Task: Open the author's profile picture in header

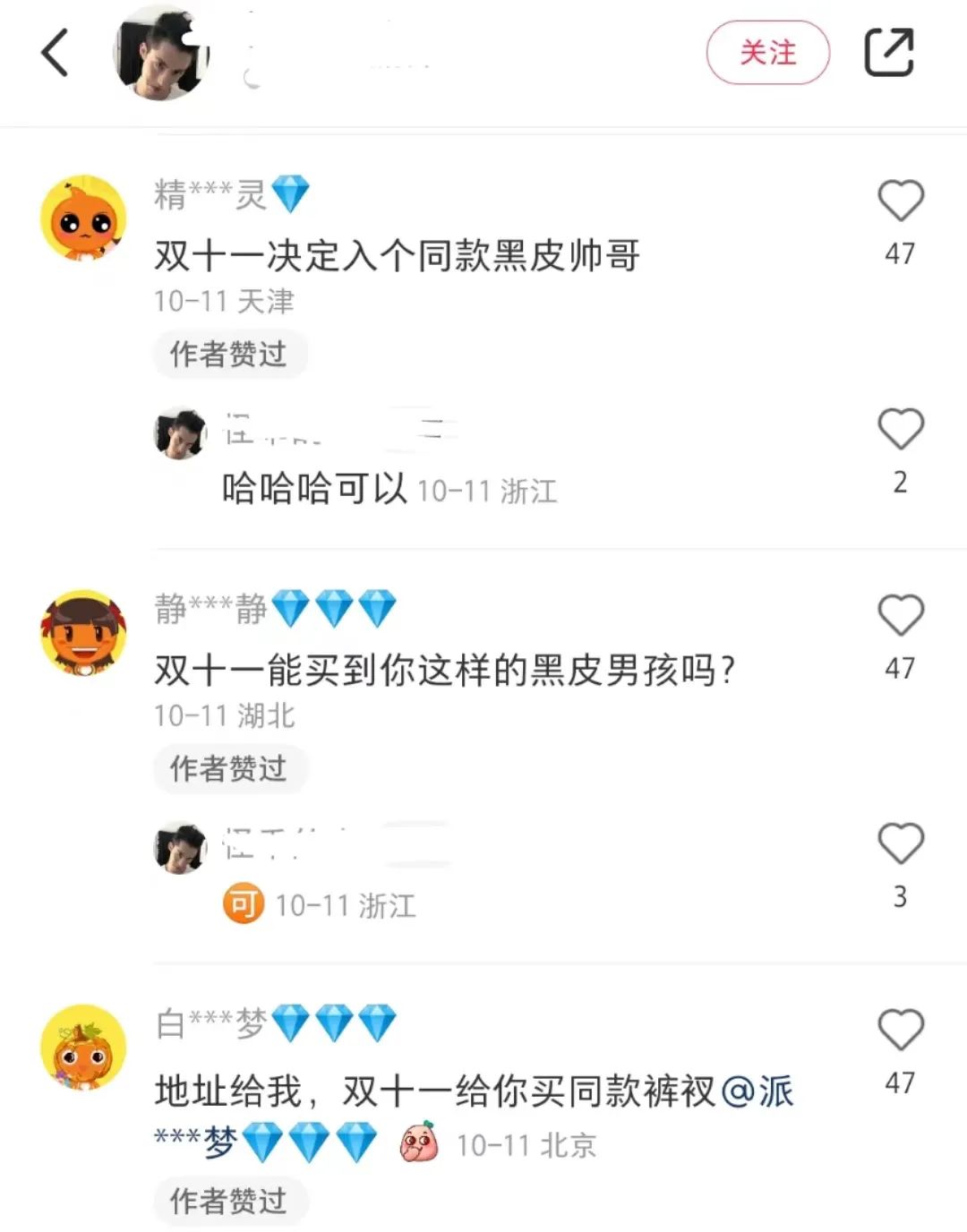Action: coord(162,54)
